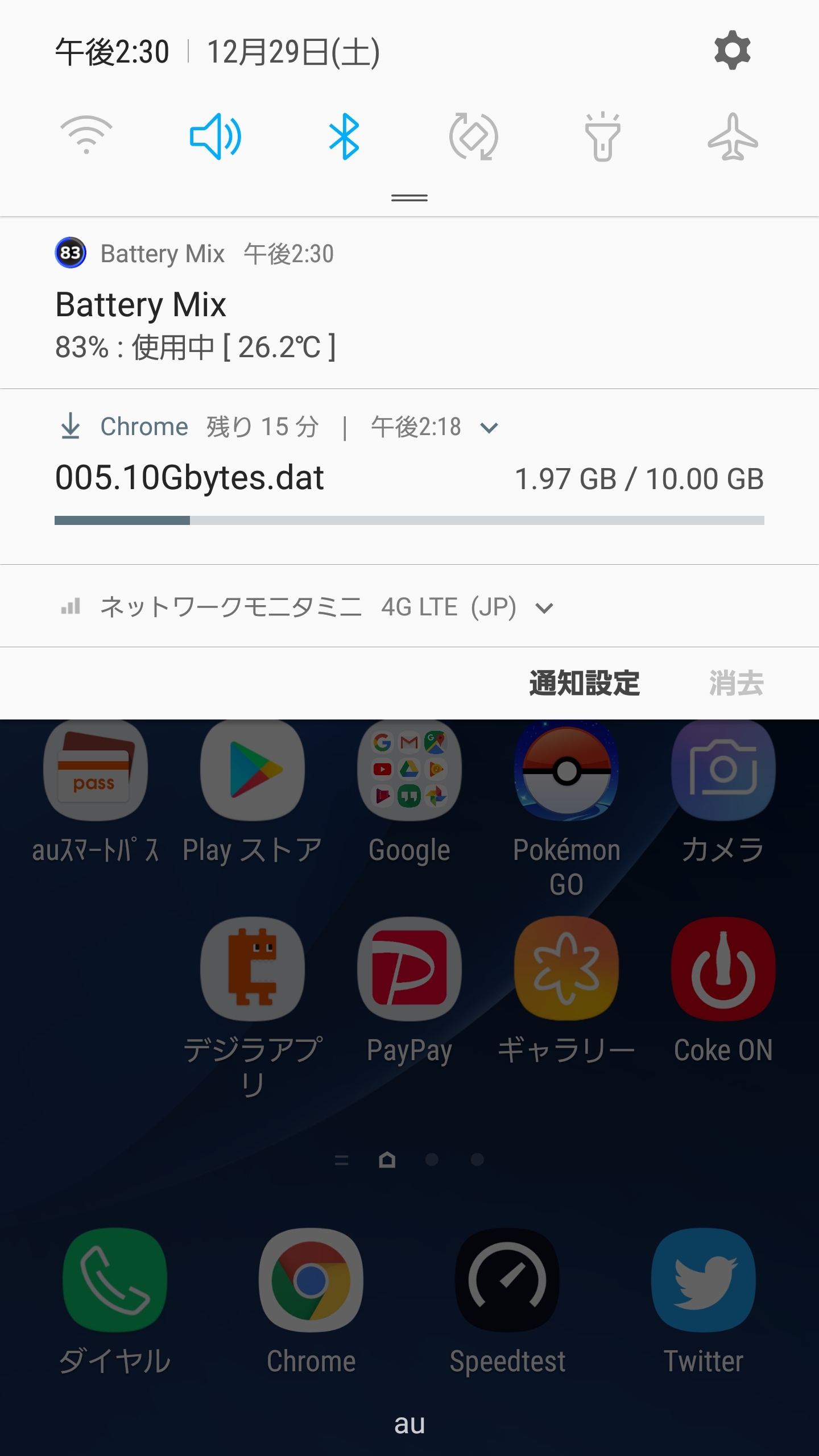The height and width of the screenshot is (1456, 819).
Task: Toggle sound mode quick setting
Action: tap(216, 136)
